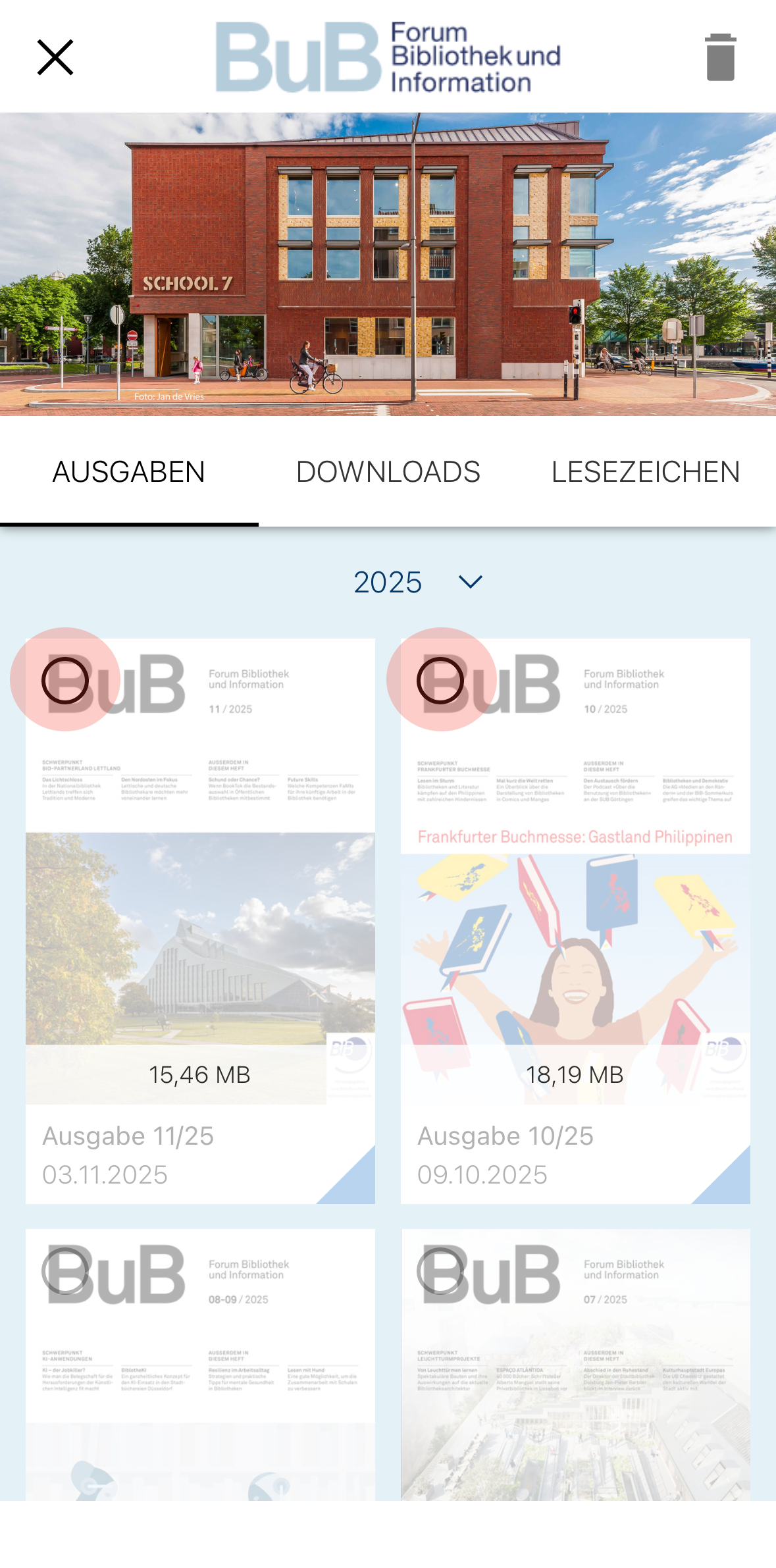Mark issue 08-09/2025 for selection
The image size is (776, 1568).
pyautogui.click(x=65, y=1270)
